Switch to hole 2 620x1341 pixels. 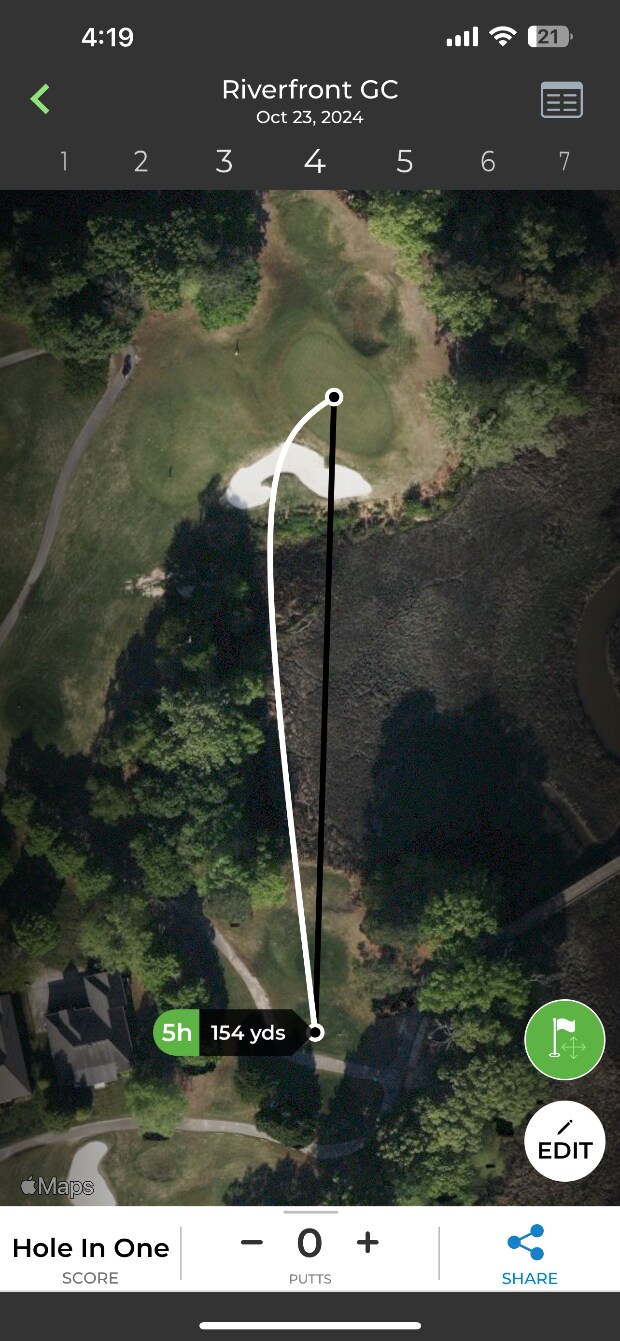coord(141,161)
